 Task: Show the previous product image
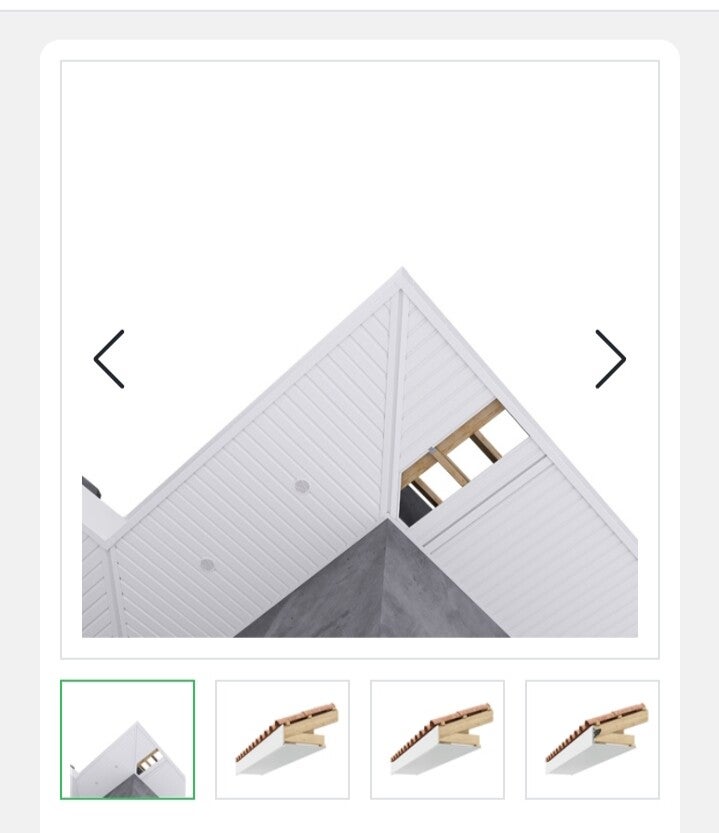[109, 359]
